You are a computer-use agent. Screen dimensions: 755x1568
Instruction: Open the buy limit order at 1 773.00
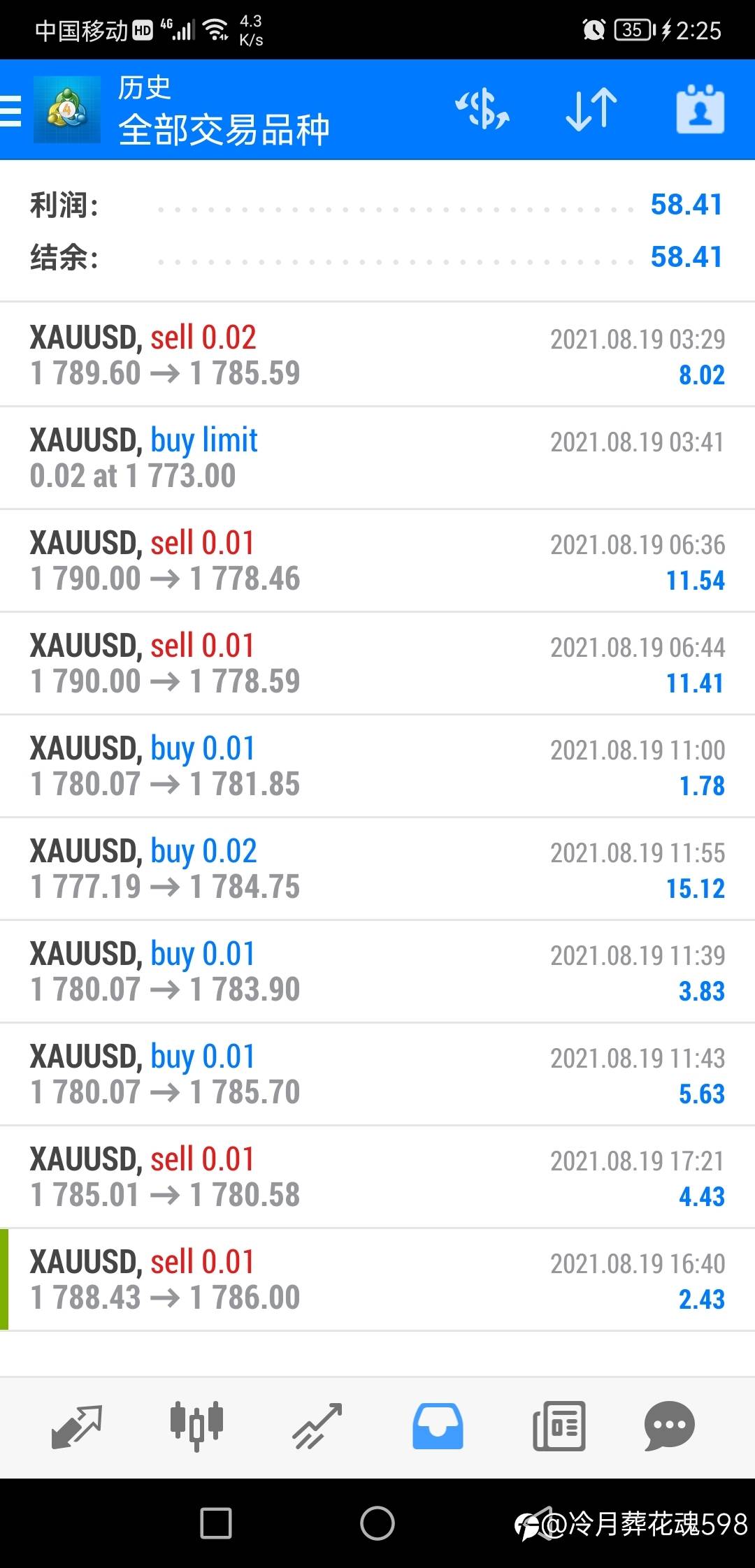point(377,458)
